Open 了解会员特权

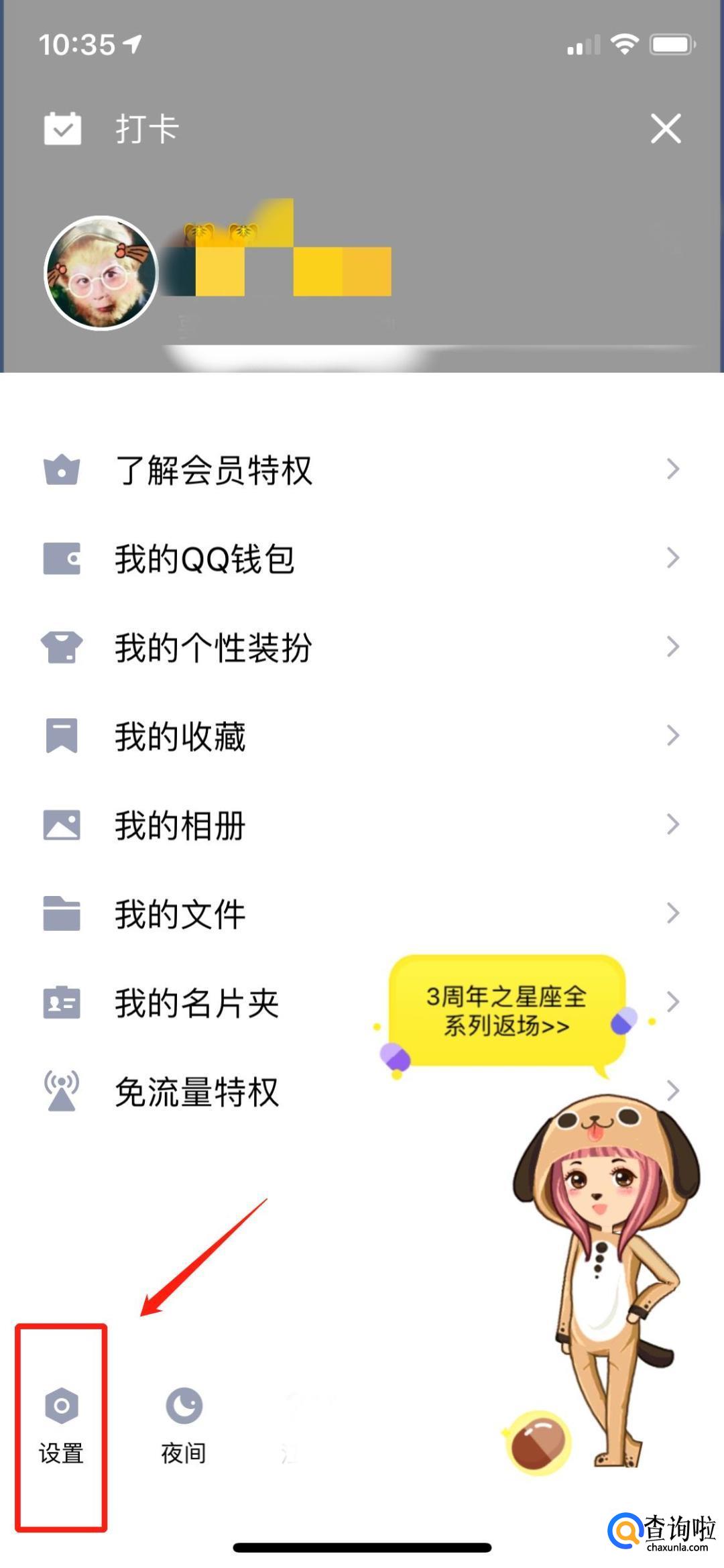point(213,469)
